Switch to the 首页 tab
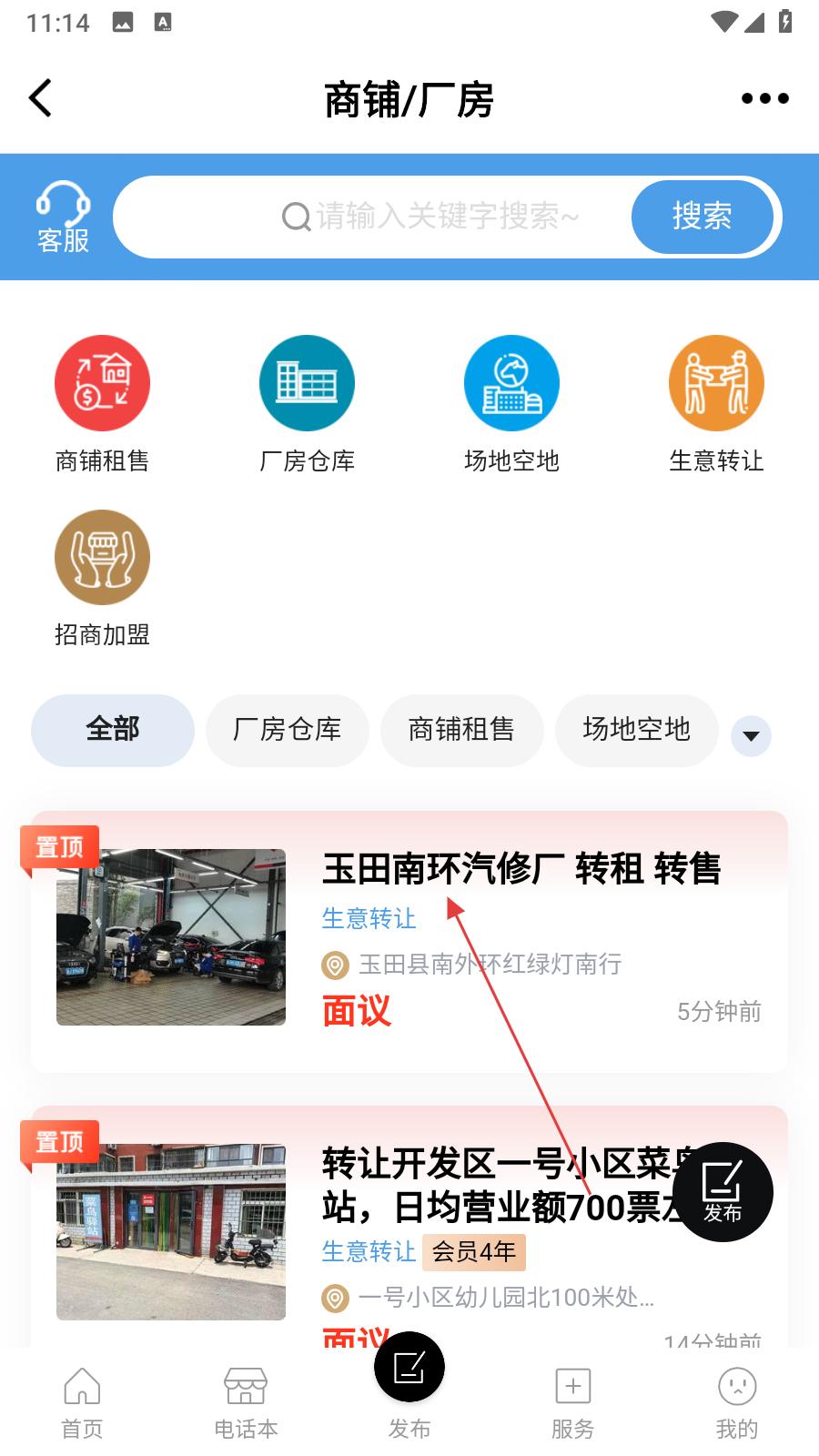The height and width of the screenshot is (1456, 819). pos(82,1402)
